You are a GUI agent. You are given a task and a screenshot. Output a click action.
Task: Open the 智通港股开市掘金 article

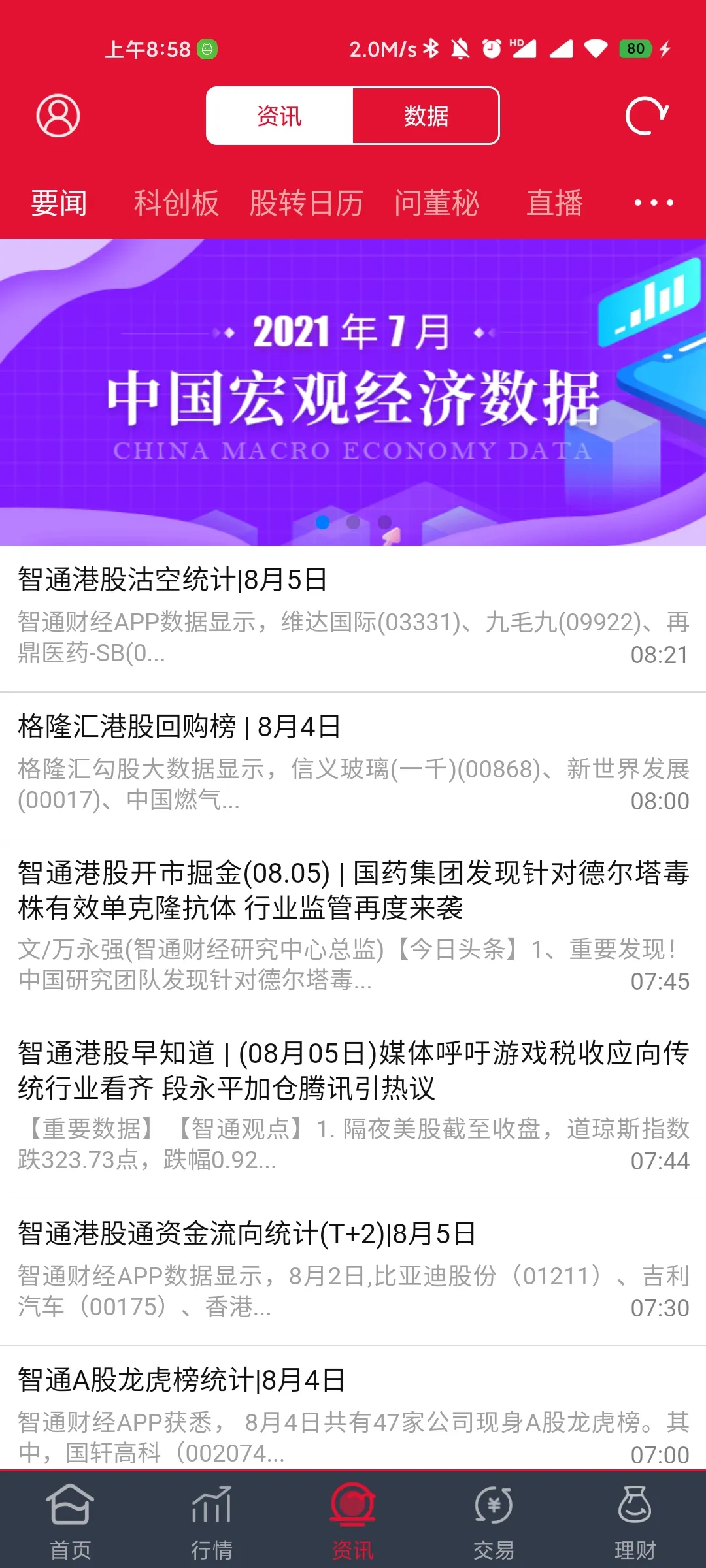click(x=353, y=926)
